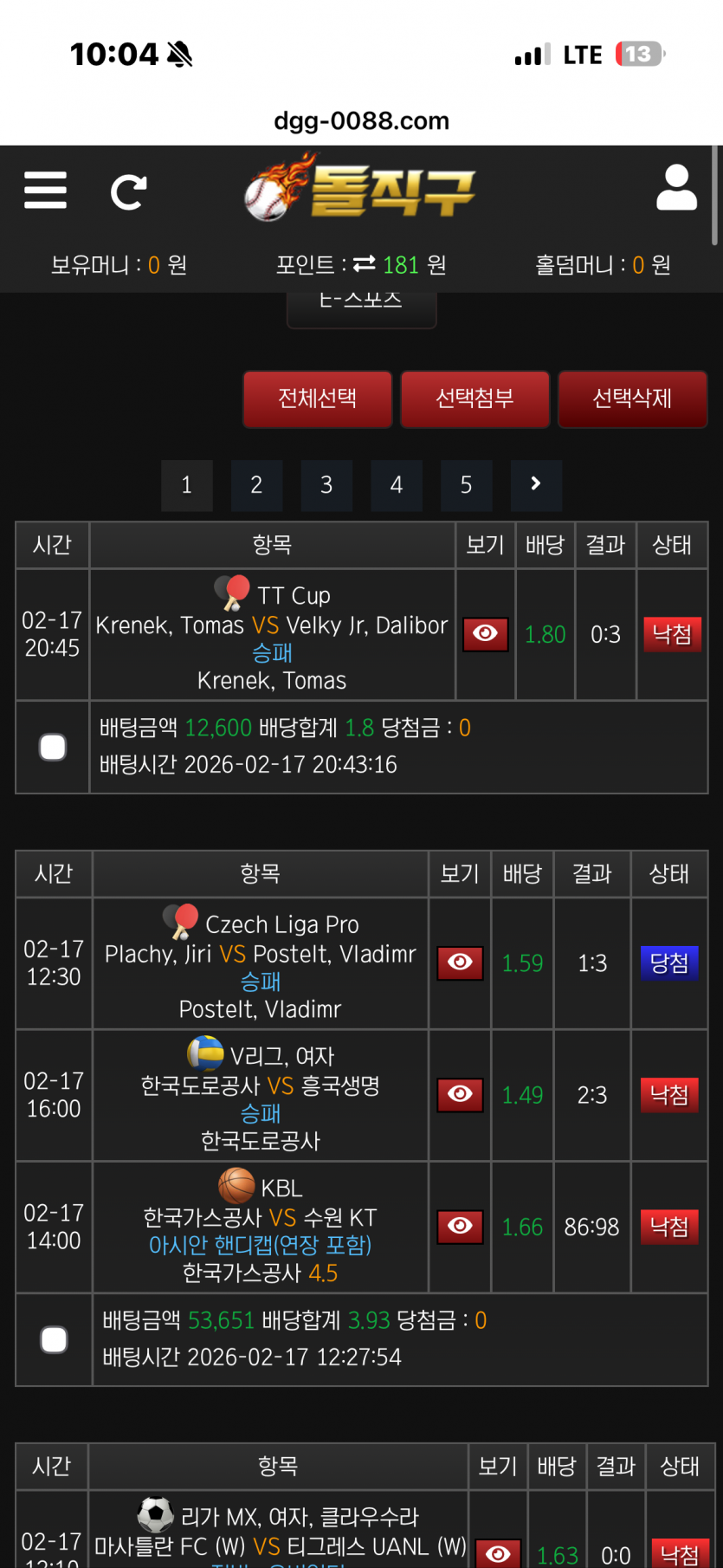Tap the 선택삭제 button
This screenshot has height=1568, width=723.
click(632, 398)
